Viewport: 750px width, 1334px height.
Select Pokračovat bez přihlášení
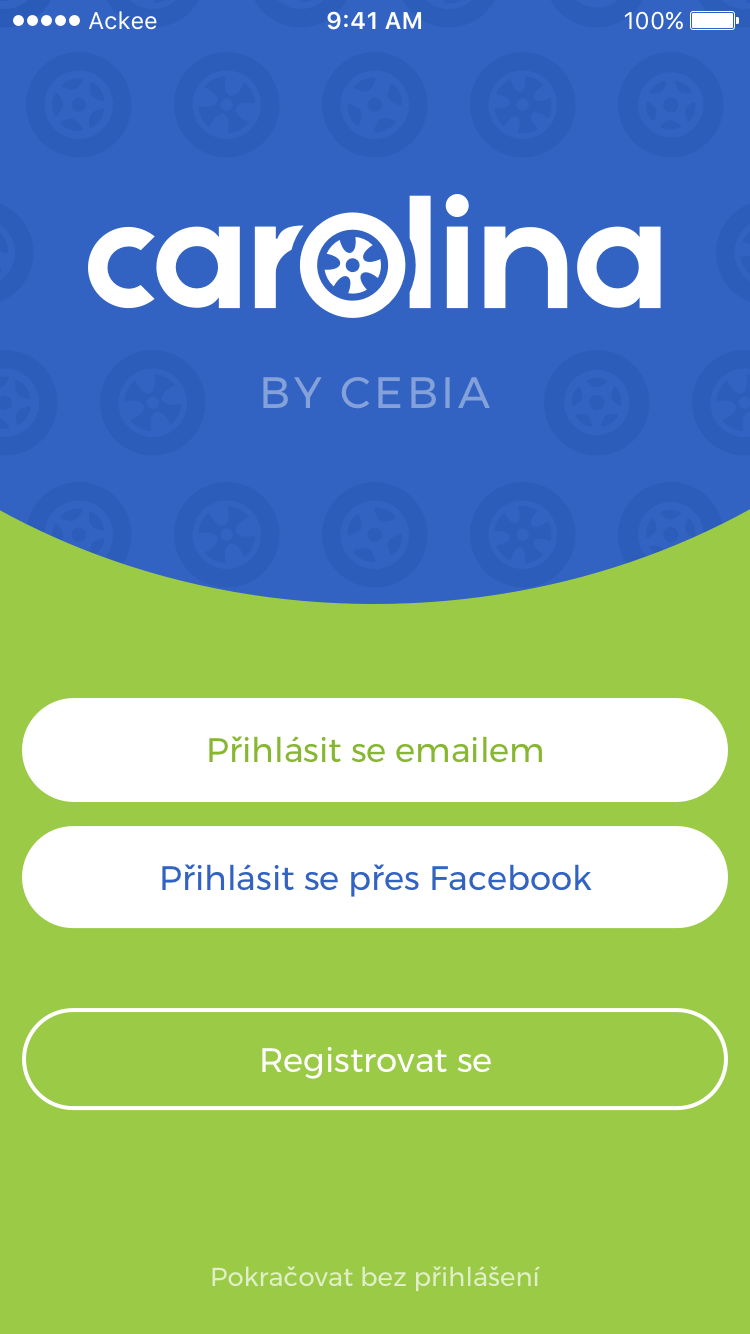tap(375, 1277)
